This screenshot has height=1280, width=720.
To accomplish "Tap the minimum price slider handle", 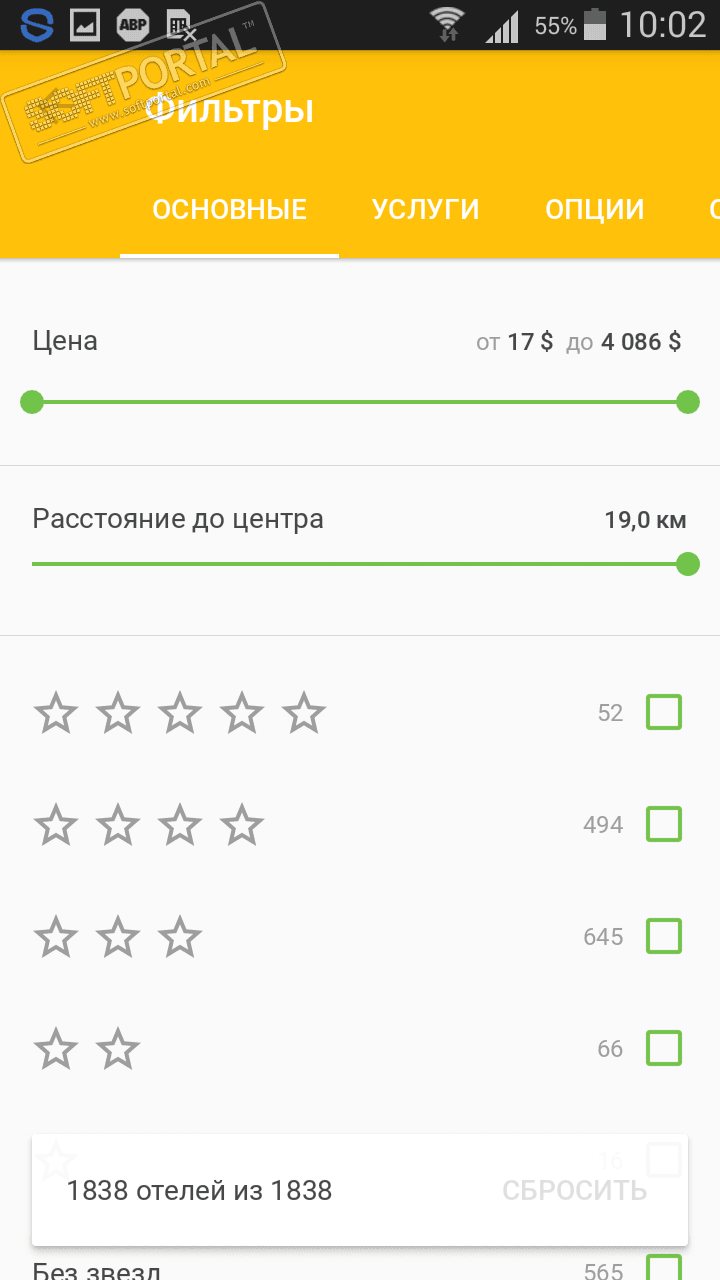I will pos(32,402).
